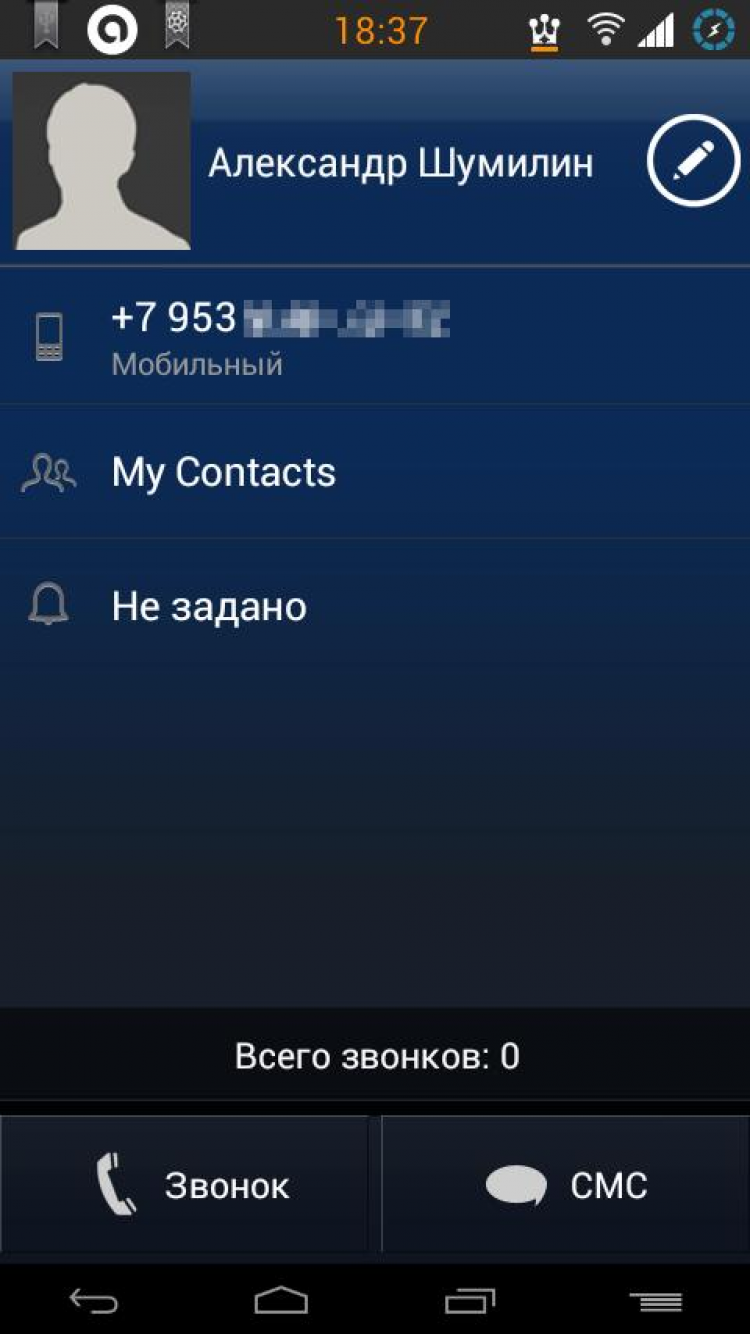The width and height of the screenshot is (750, 1334).
Task: Call the contact with Звонок button
Action: [x=186, y=1186]
